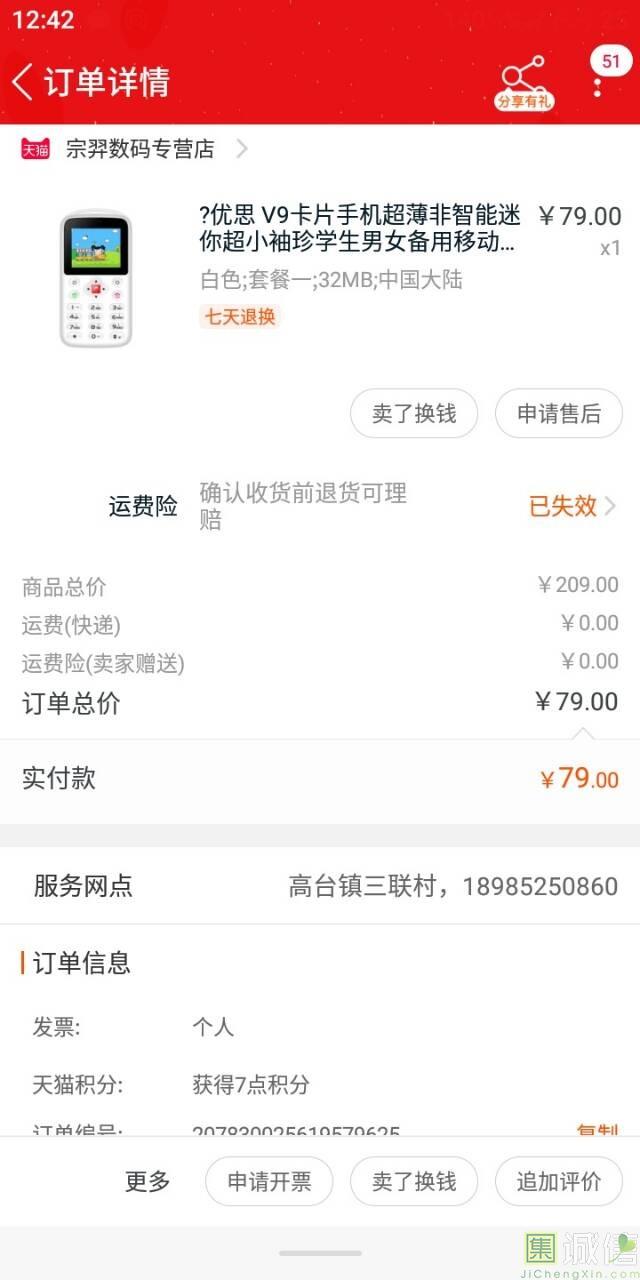Open the 运费险 已失效 details
640x1280 pixels.
point(571,506)
